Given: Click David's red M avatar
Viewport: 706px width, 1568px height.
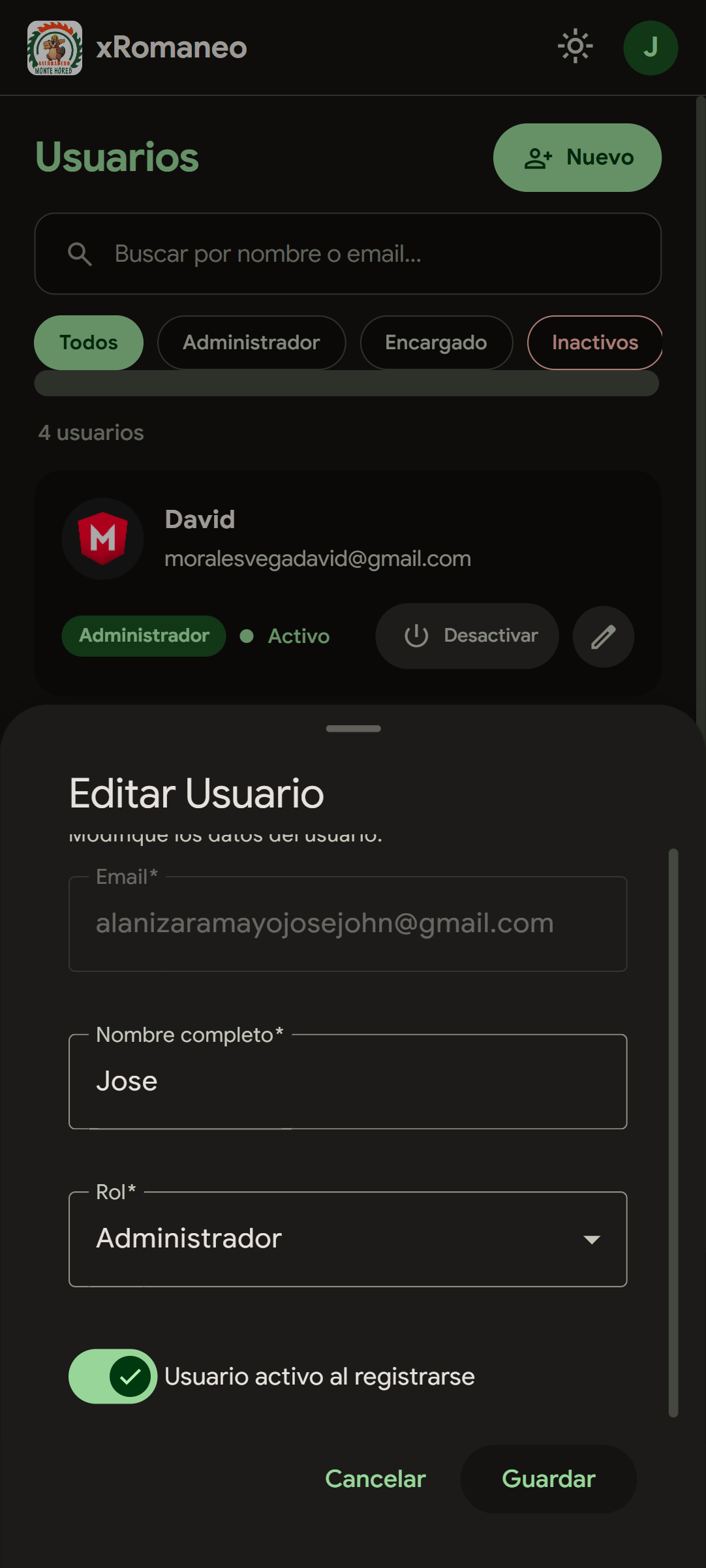Looking at the screenshot, I should (103, 538).
